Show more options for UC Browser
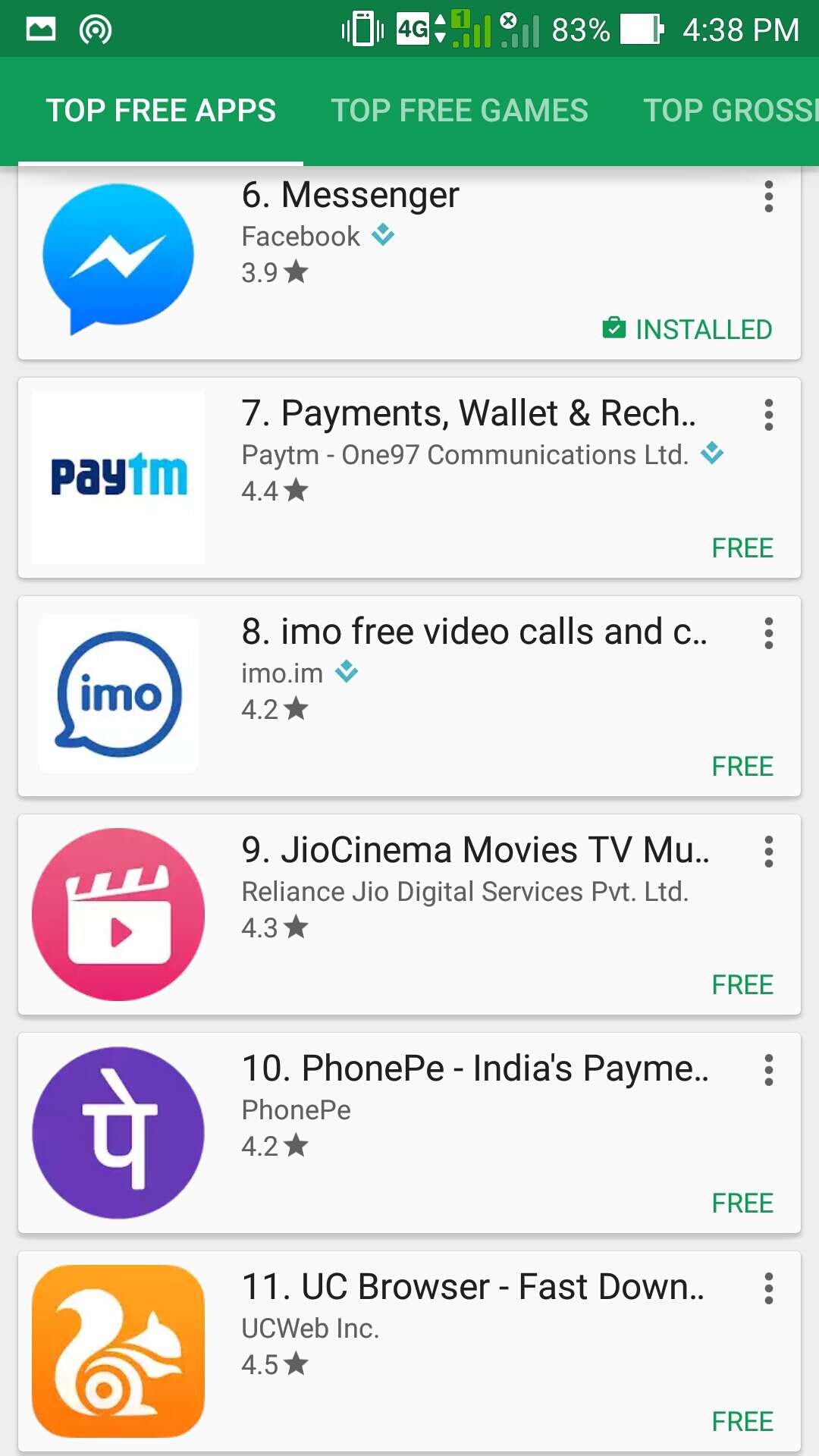This screenshot has height=1456, width=819. pos(769,1288)
